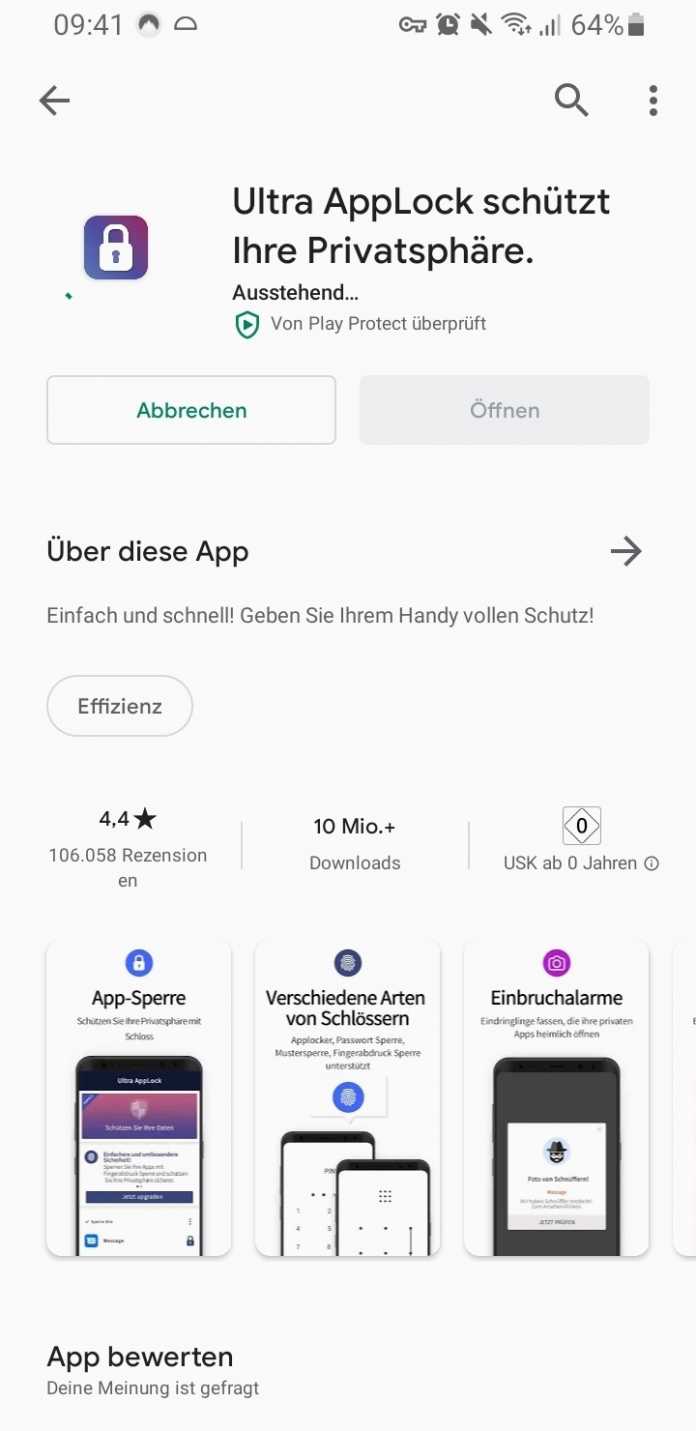Open the App-Sperre screenshot
The height and width of the screenshot is (1431, 696).
[x=139, y=1098]
